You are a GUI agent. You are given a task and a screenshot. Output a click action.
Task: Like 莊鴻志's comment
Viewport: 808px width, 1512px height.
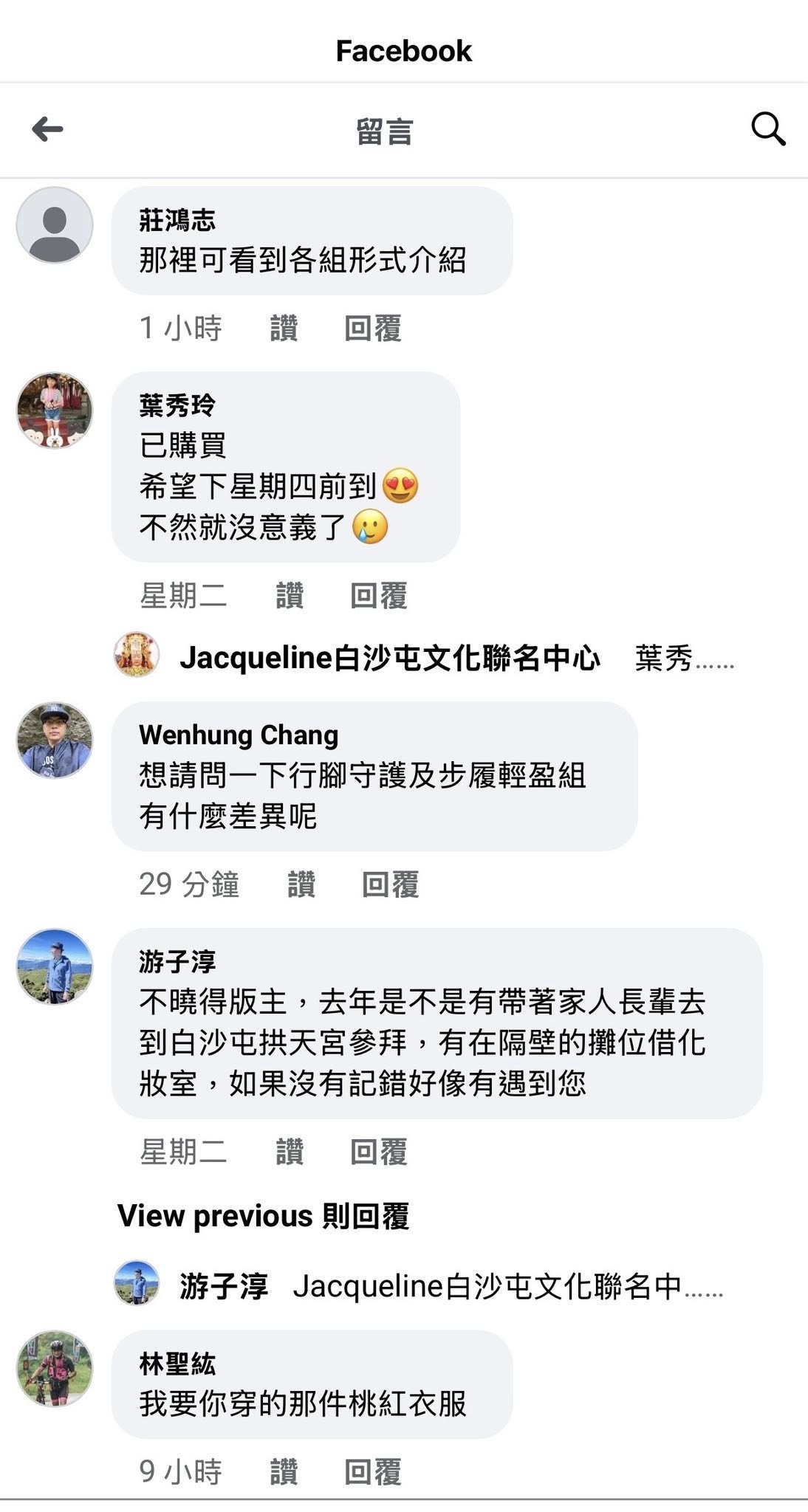coord(284,329)
